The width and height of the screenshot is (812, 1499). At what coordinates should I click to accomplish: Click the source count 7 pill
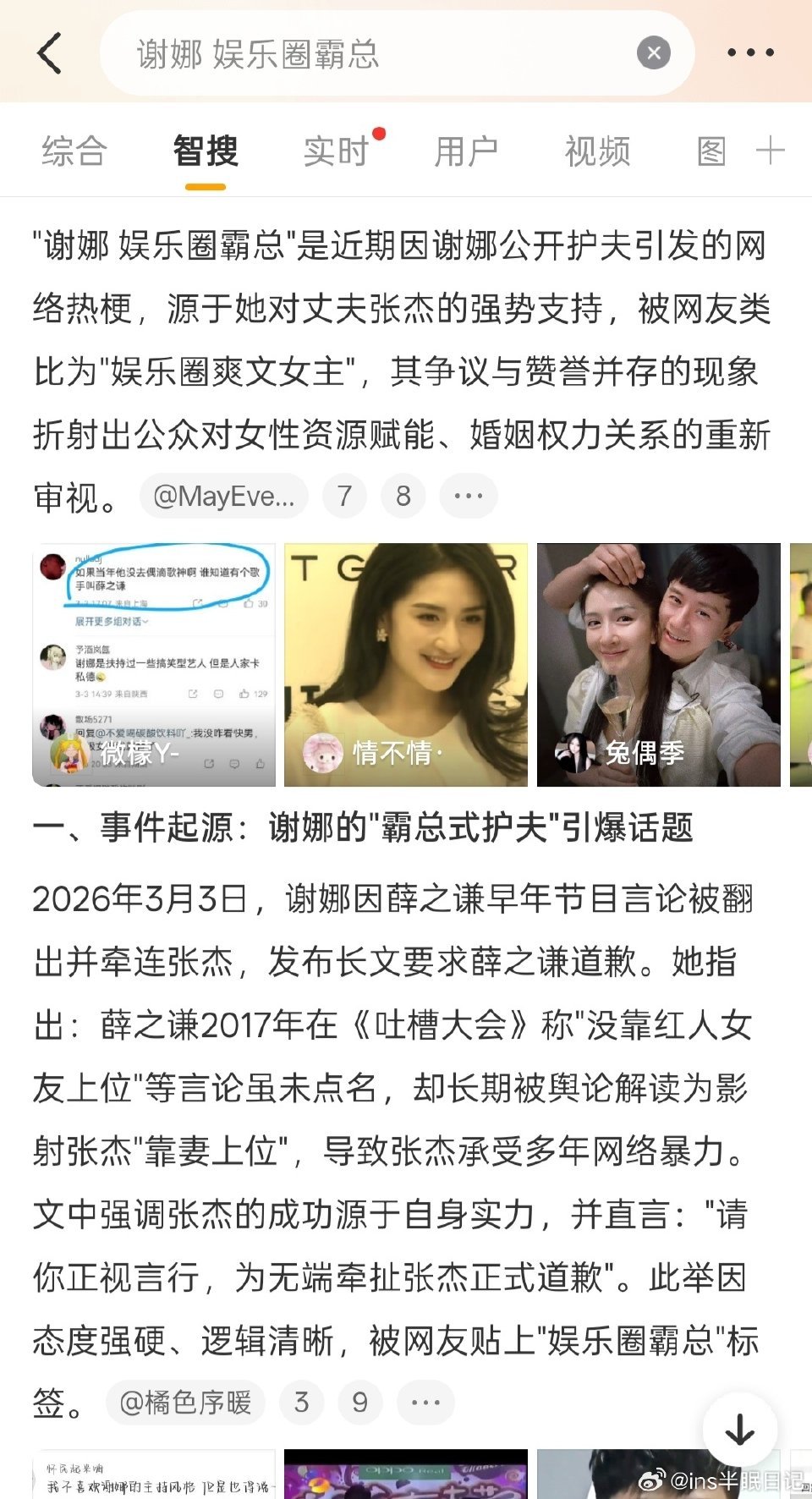[344, 497]
